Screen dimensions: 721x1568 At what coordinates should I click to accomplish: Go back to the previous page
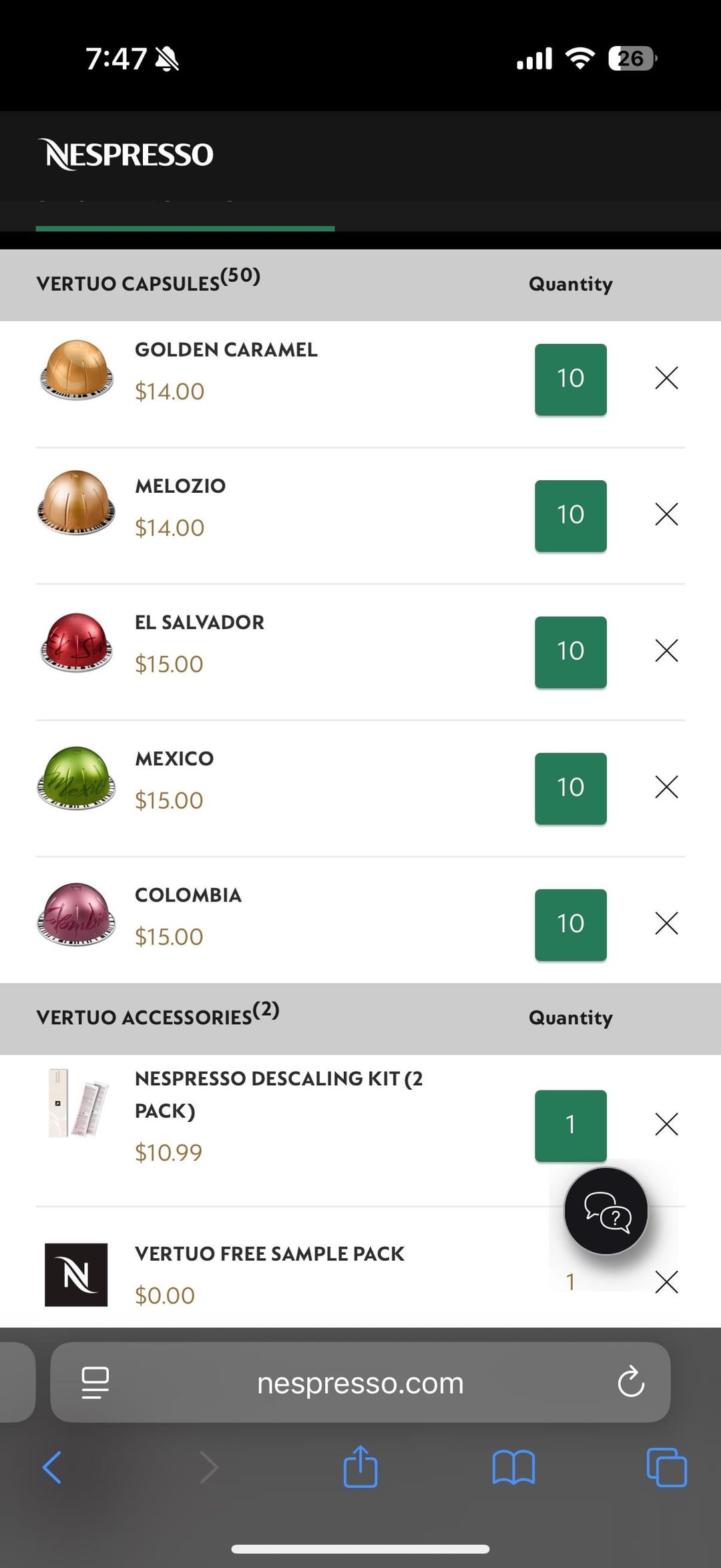coord(52,1467)
